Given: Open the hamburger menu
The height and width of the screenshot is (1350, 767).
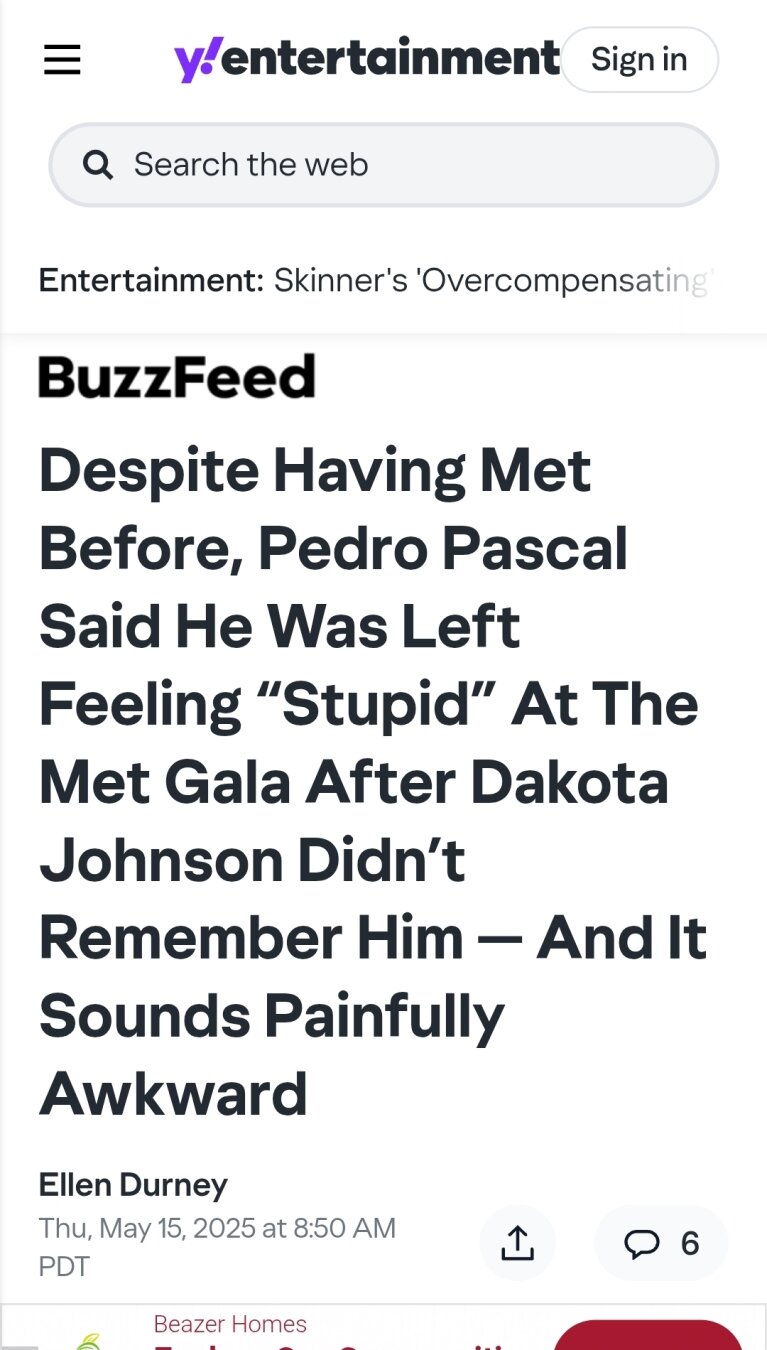Looking at the screenshot, I should click(x=62, y=60).
